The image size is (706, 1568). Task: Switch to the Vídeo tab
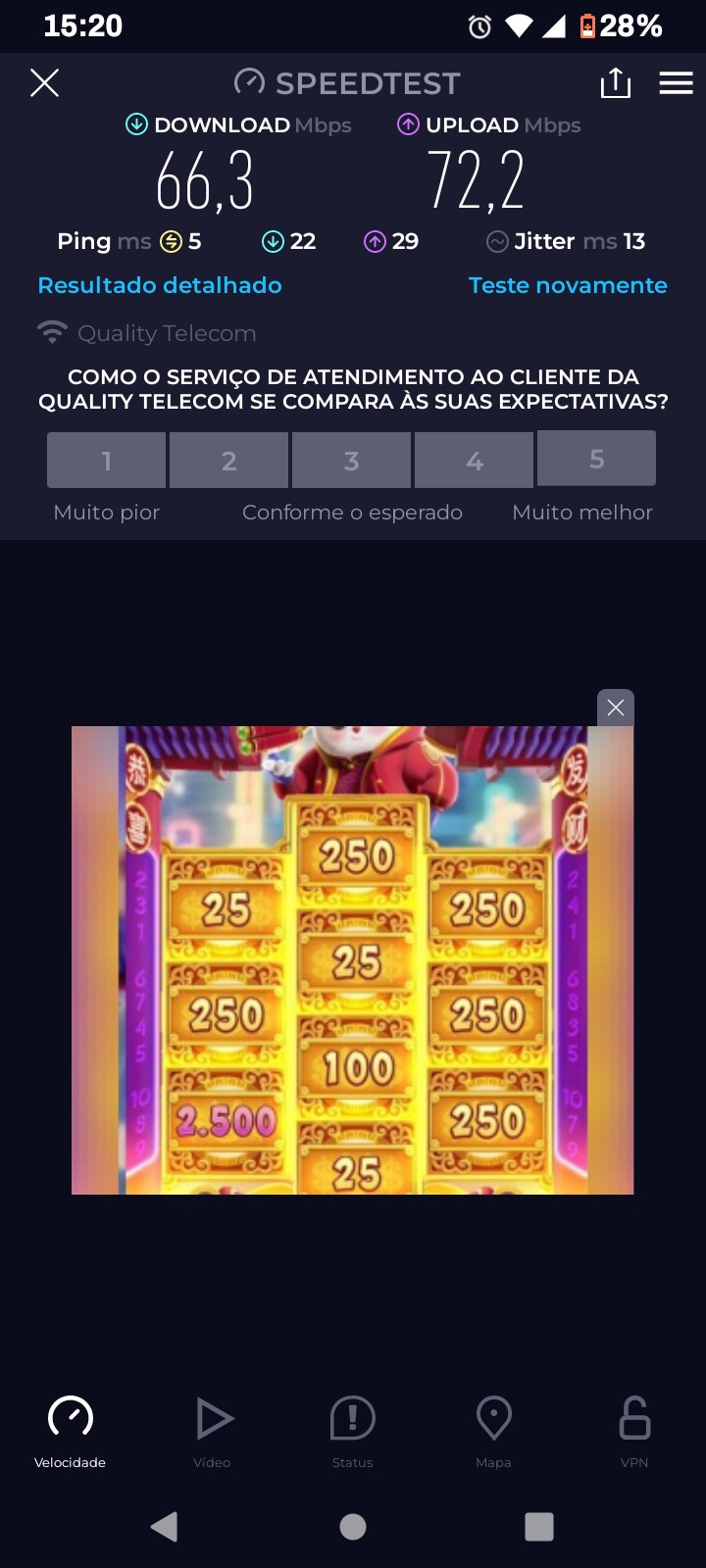tap(212, 1431)
